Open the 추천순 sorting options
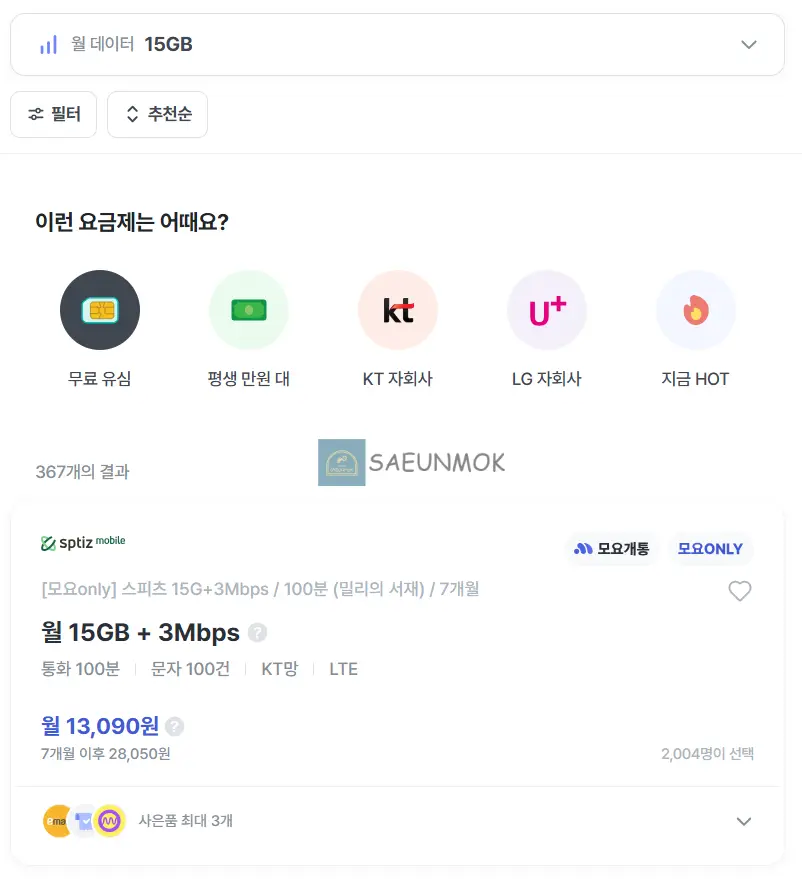This screenshot has height=879, width=802. 157,114
